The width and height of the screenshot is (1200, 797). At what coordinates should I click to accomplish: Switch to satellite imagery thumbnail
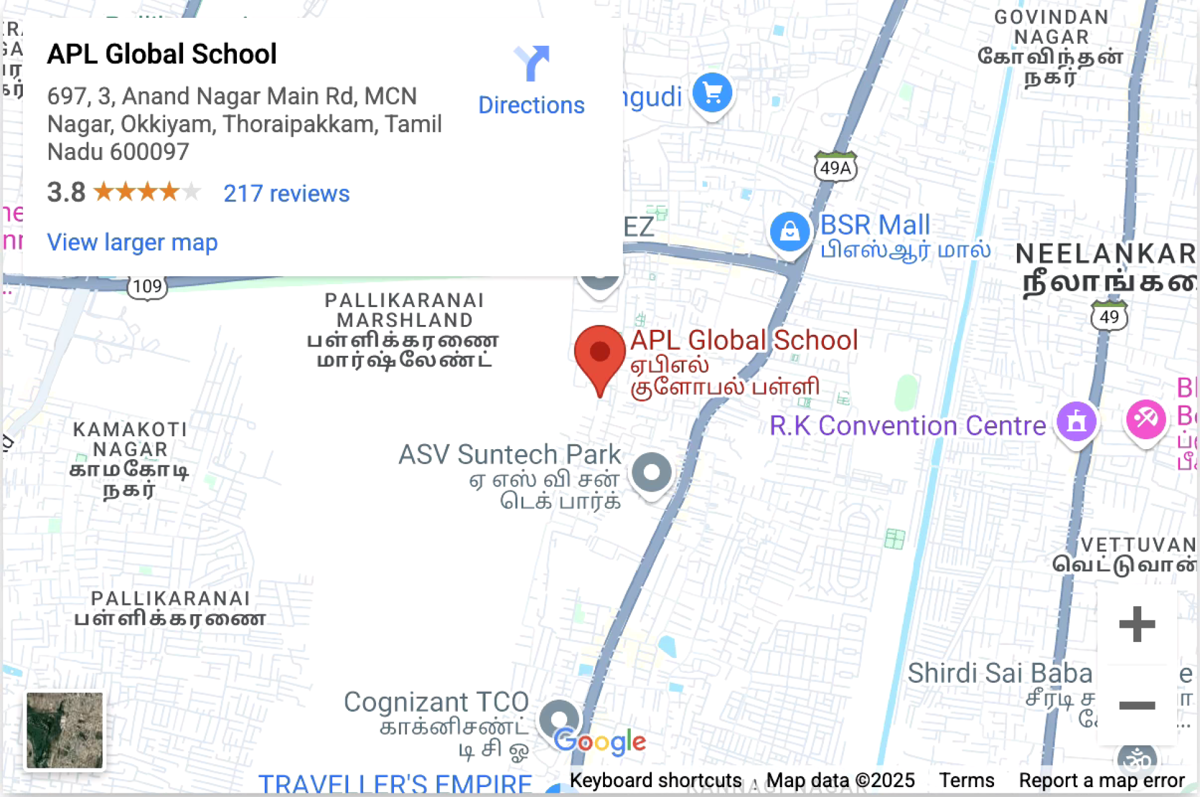coord(64,730)
